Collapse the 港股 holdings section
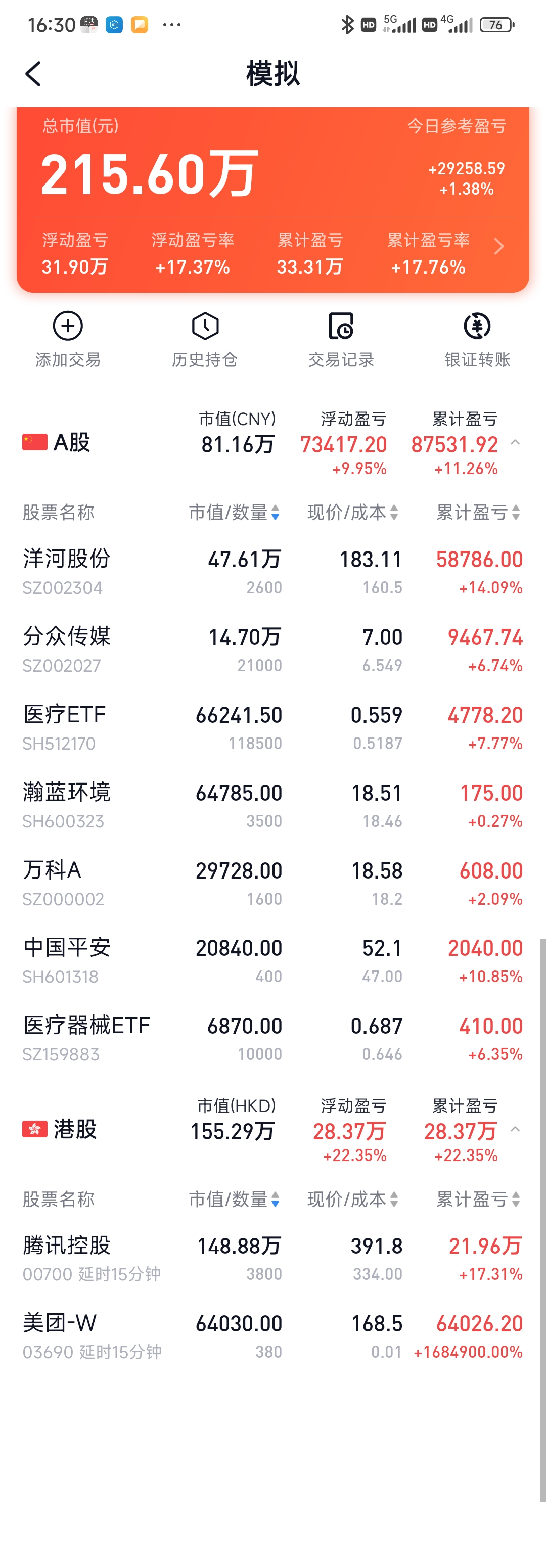546x1568 pixels. pos(515,1130)
